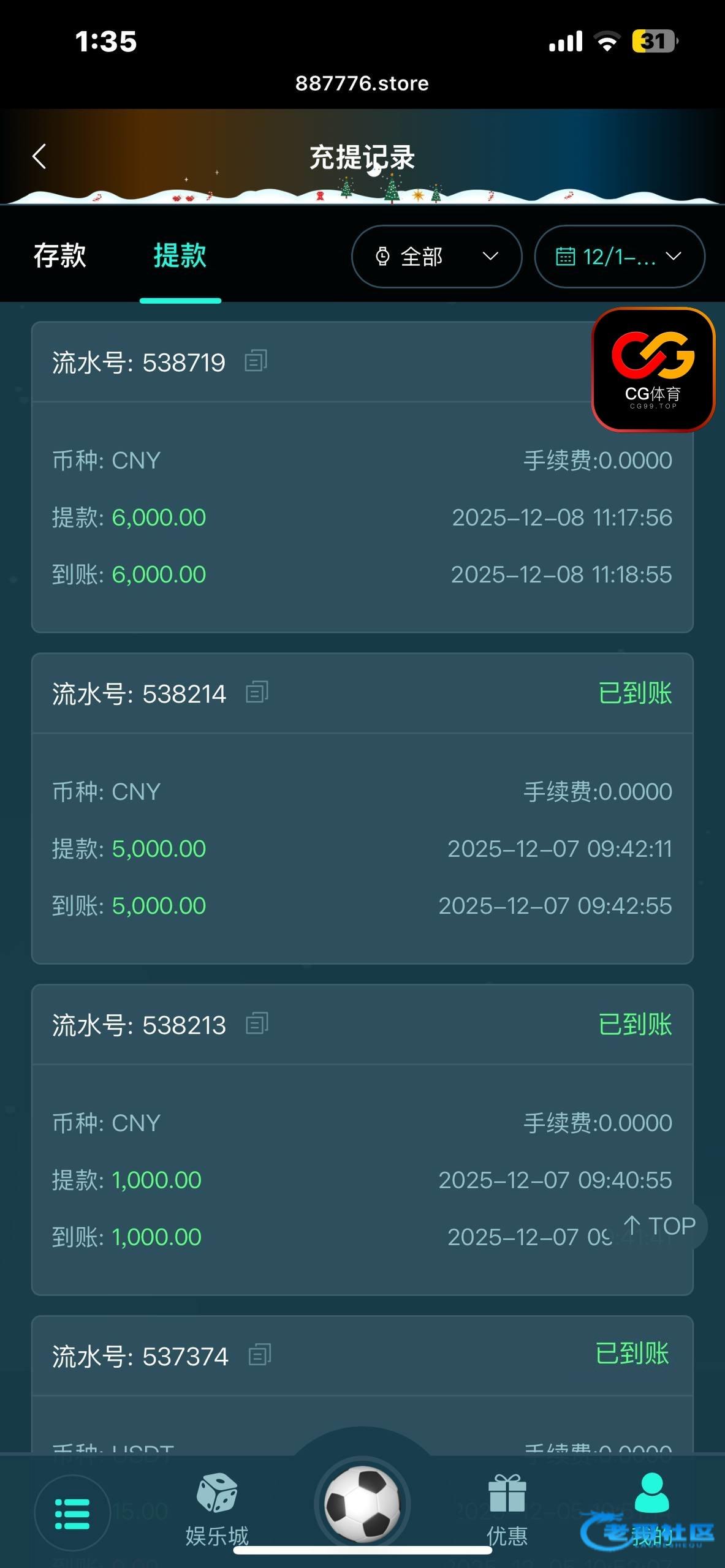Go to the 娱乐城 section
Screen dimensions: 725x1568
coord(217,1509)
